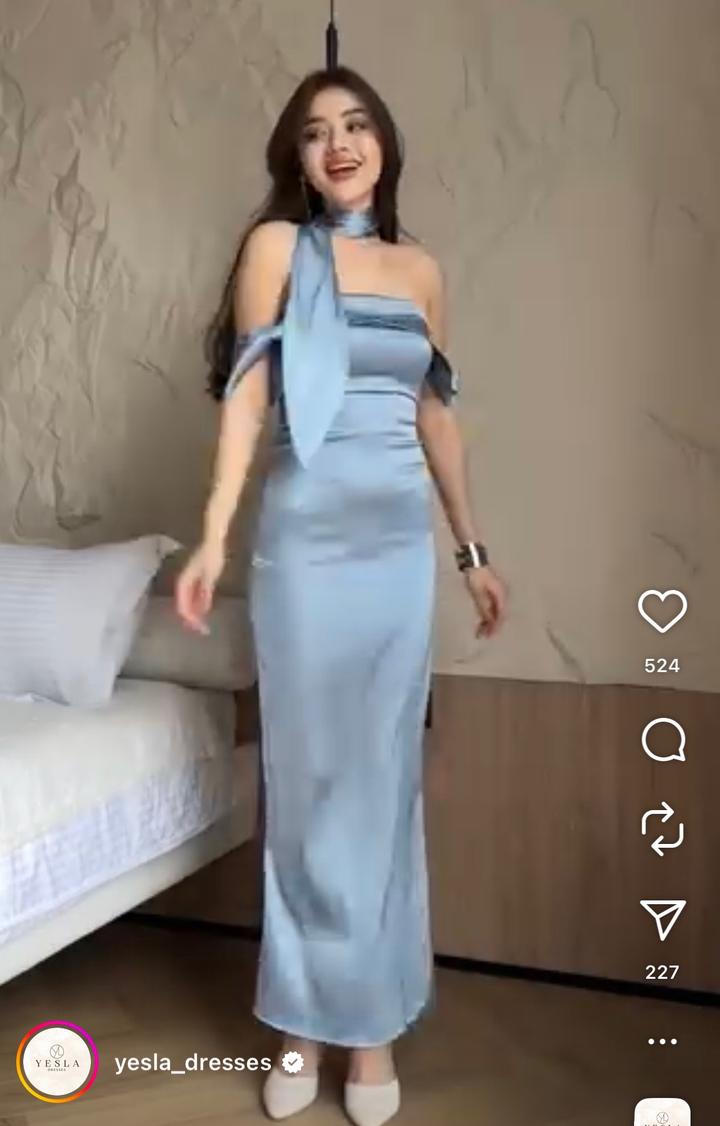Share this reel via the paper plane
This screenshot has width=720, height=1126.
tap(662, 919)
